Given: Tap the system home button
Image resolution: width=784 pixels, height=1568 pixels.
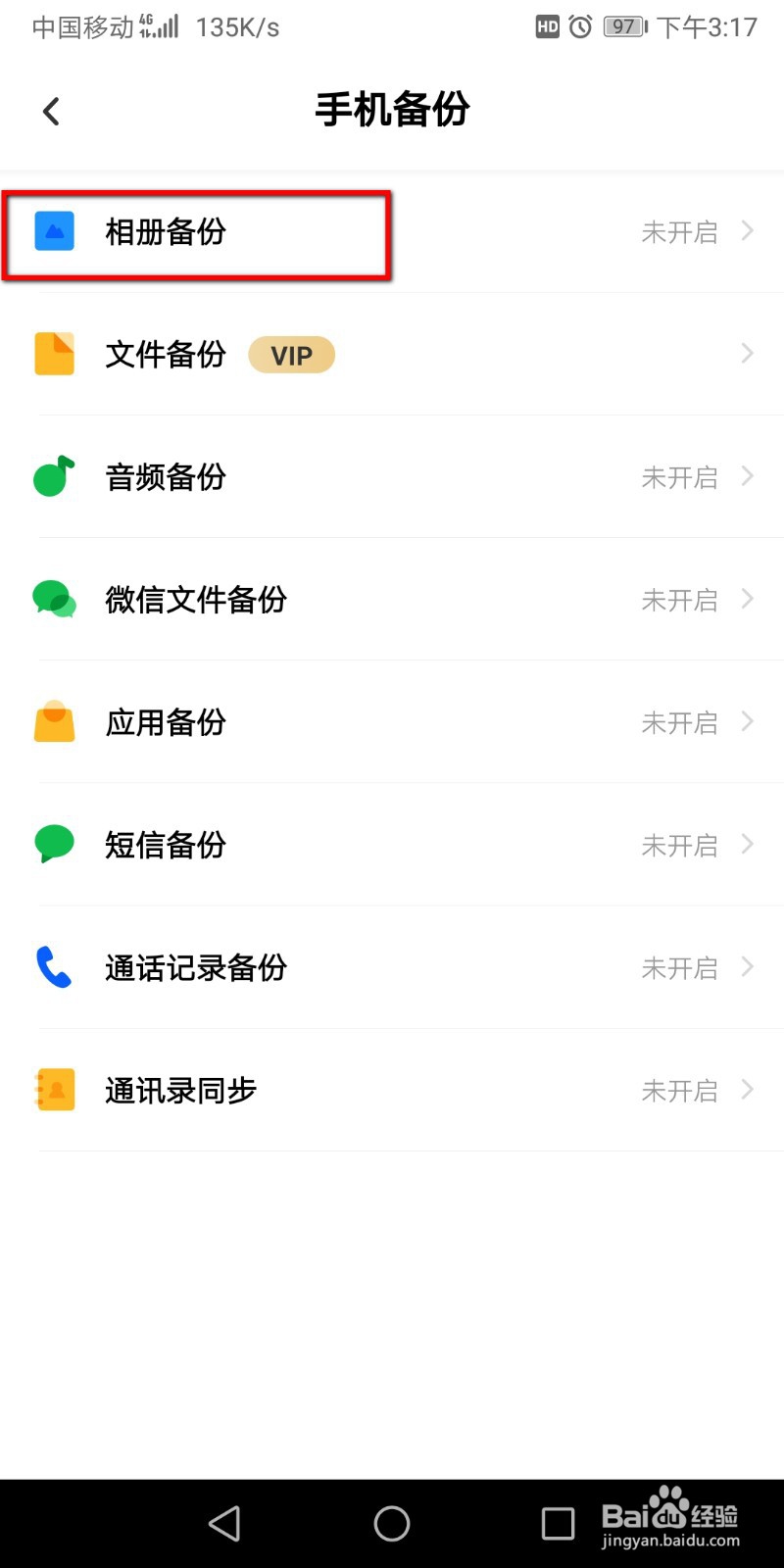Looking at the screenshot, I should (x=392, y=1523).
